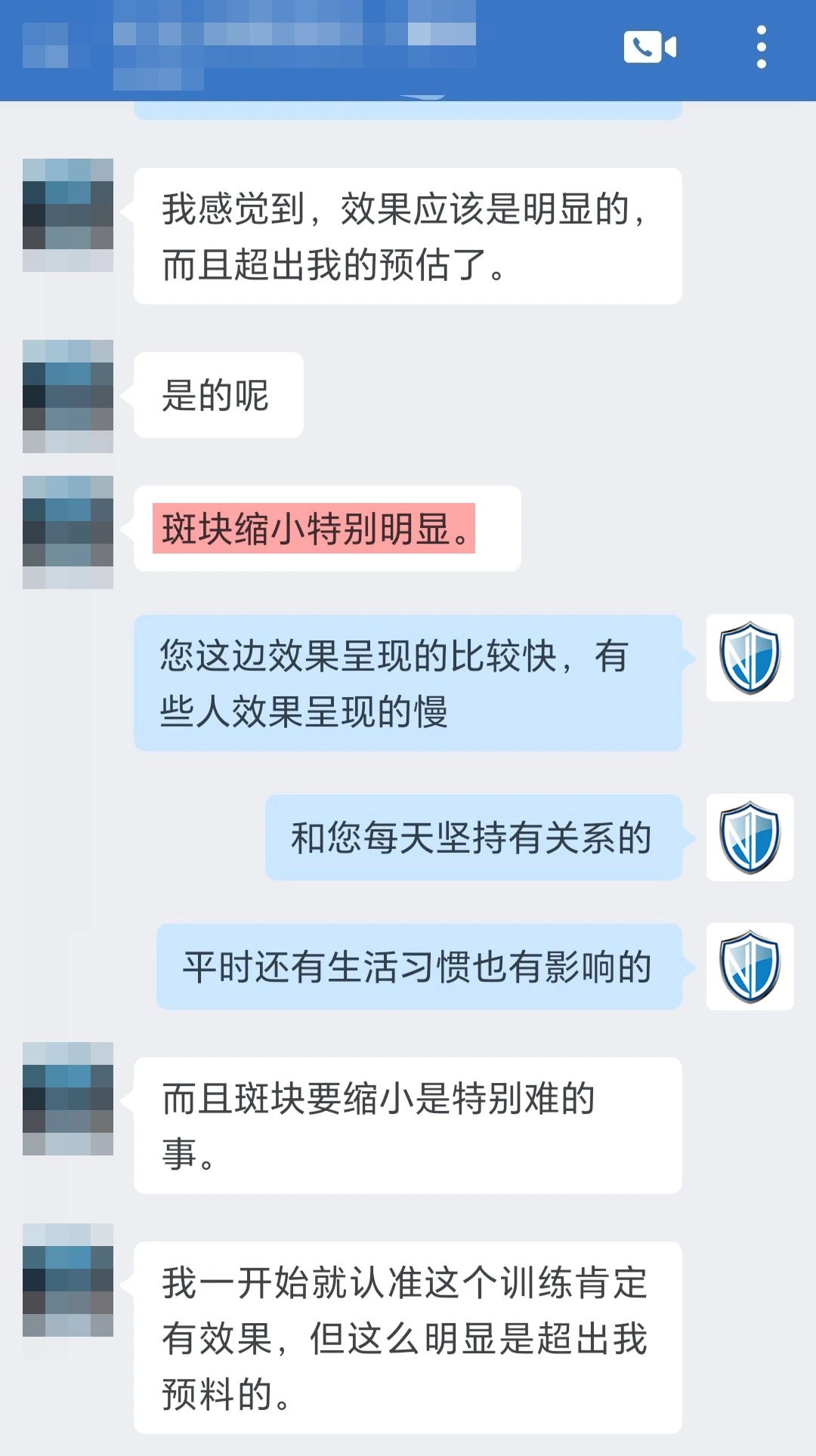Tap contact avatar next to 是的呢 message
The image size is (816, 1456).
point(68,396)
